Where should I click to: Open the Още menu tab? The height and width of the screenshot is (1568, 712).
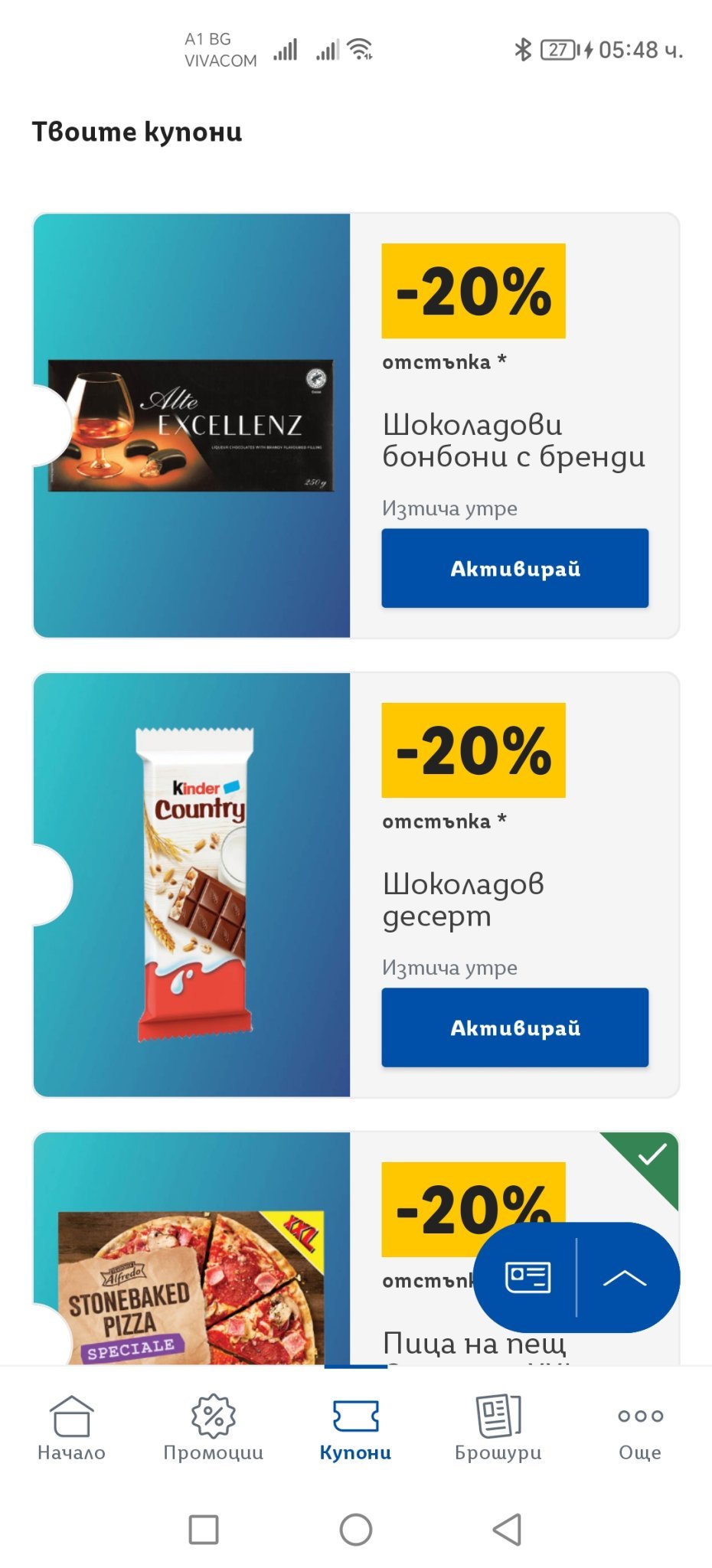640,1427
